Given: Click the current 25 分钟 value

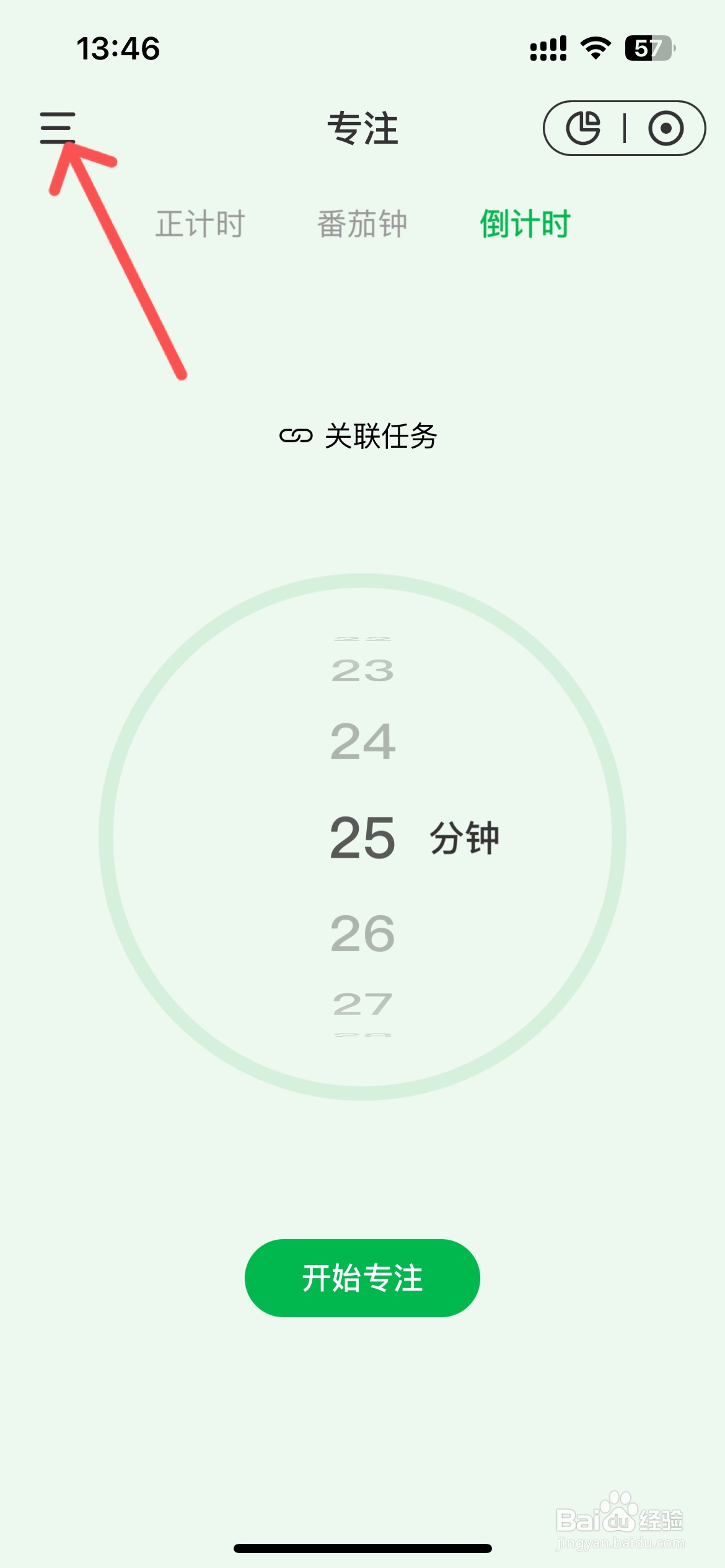Looking at the screenshot, I should coord(362,838).
